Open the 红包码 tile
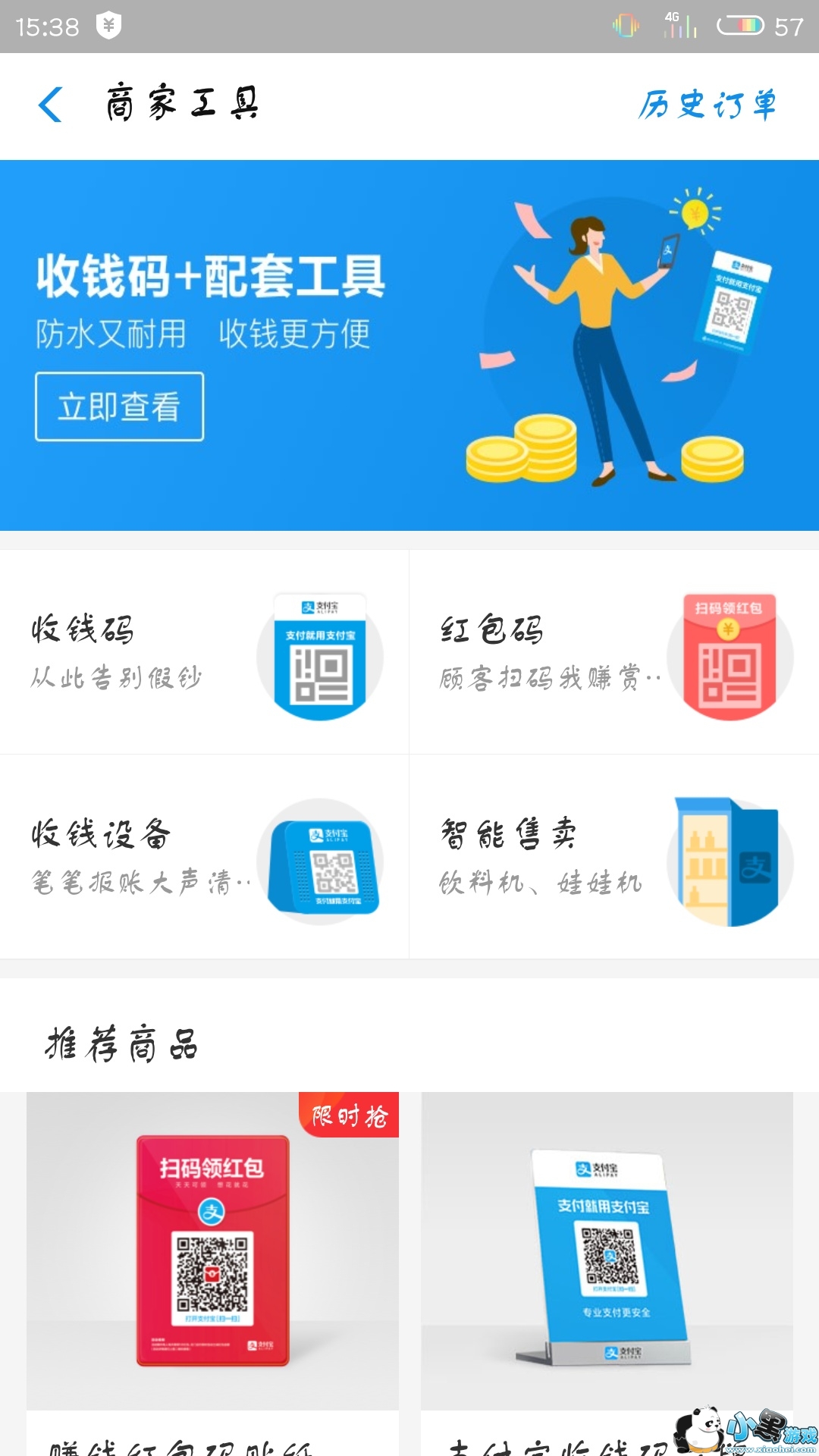This screenshot has height=1456, width=819. click(614, 652)
